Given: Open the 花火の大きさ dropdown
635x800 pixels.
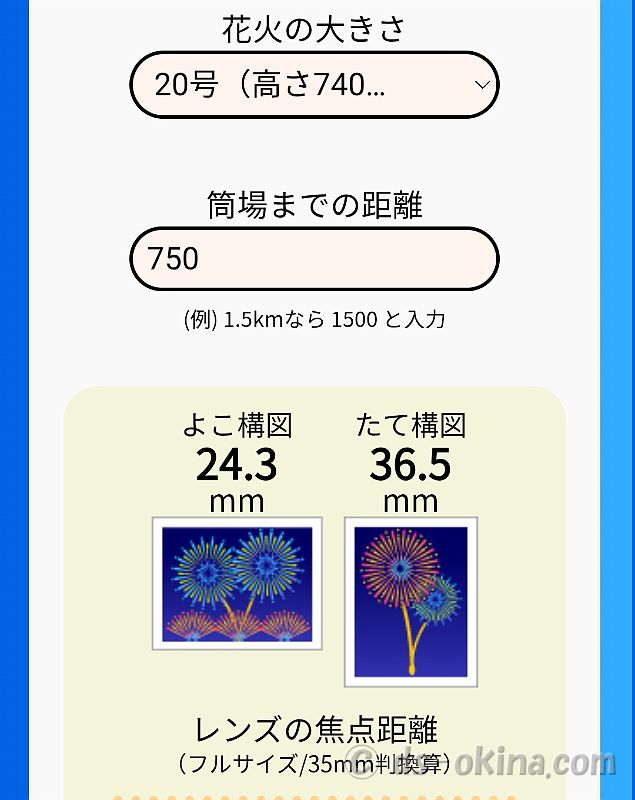Looking at the screenshot, I should [x=314, y=85].
